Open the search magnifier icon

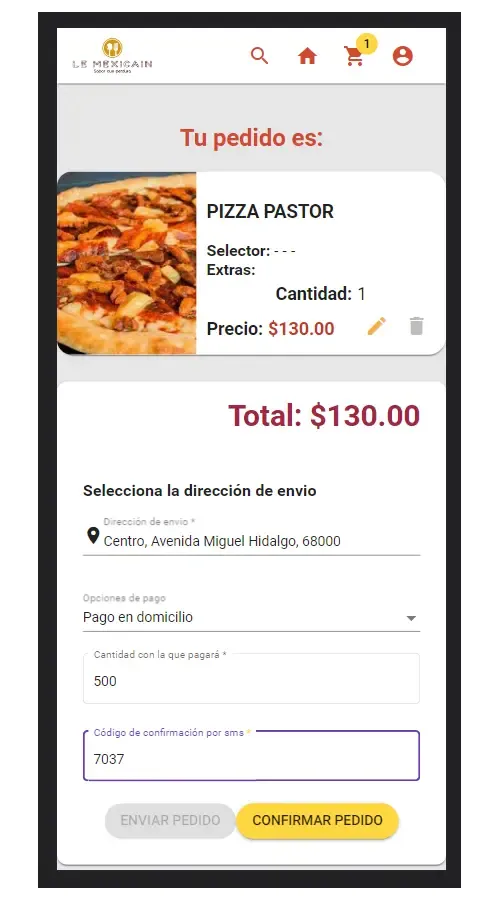coord(259,56)
